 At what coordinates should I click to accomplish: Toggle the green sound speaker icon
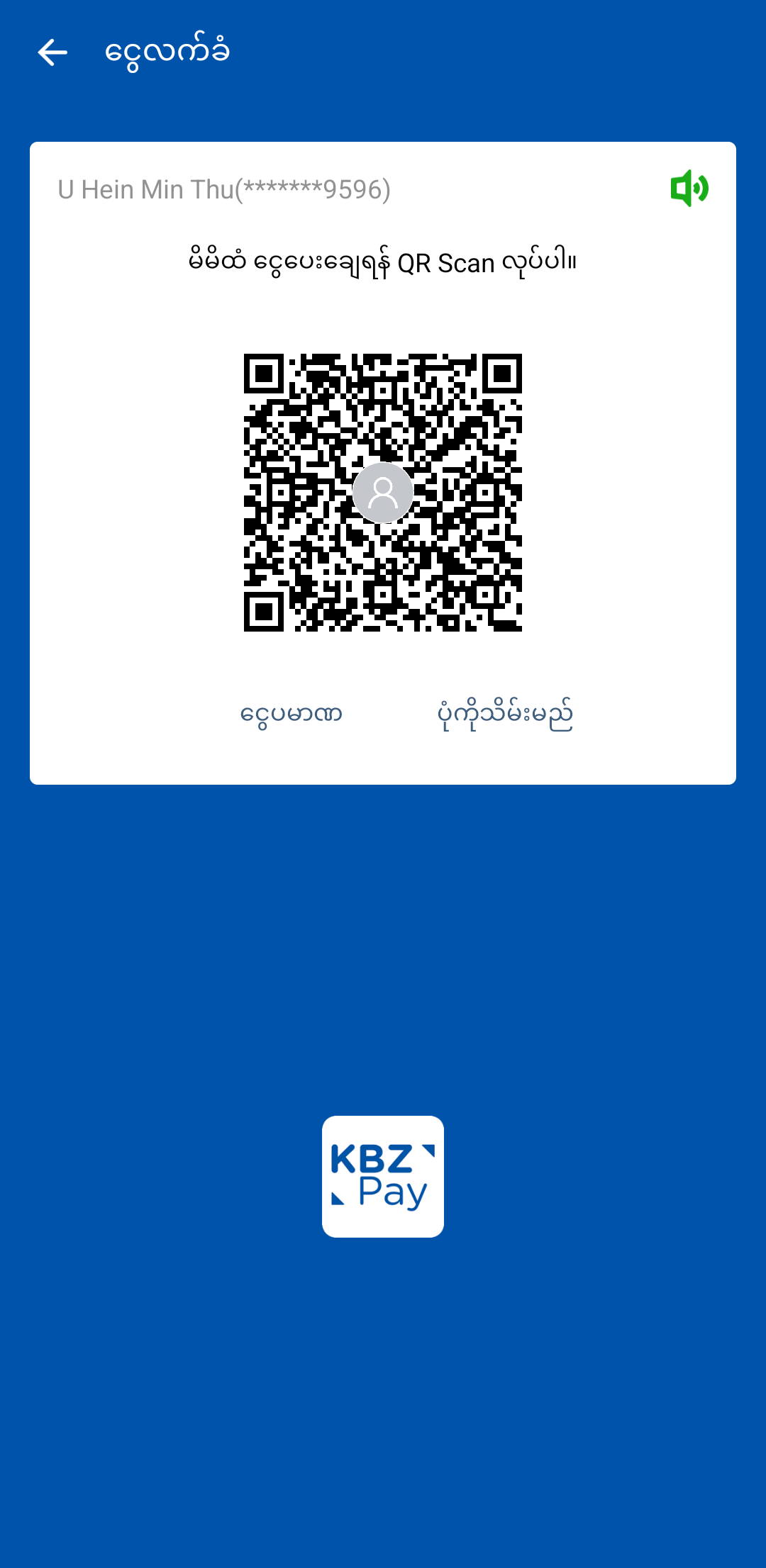689,189
